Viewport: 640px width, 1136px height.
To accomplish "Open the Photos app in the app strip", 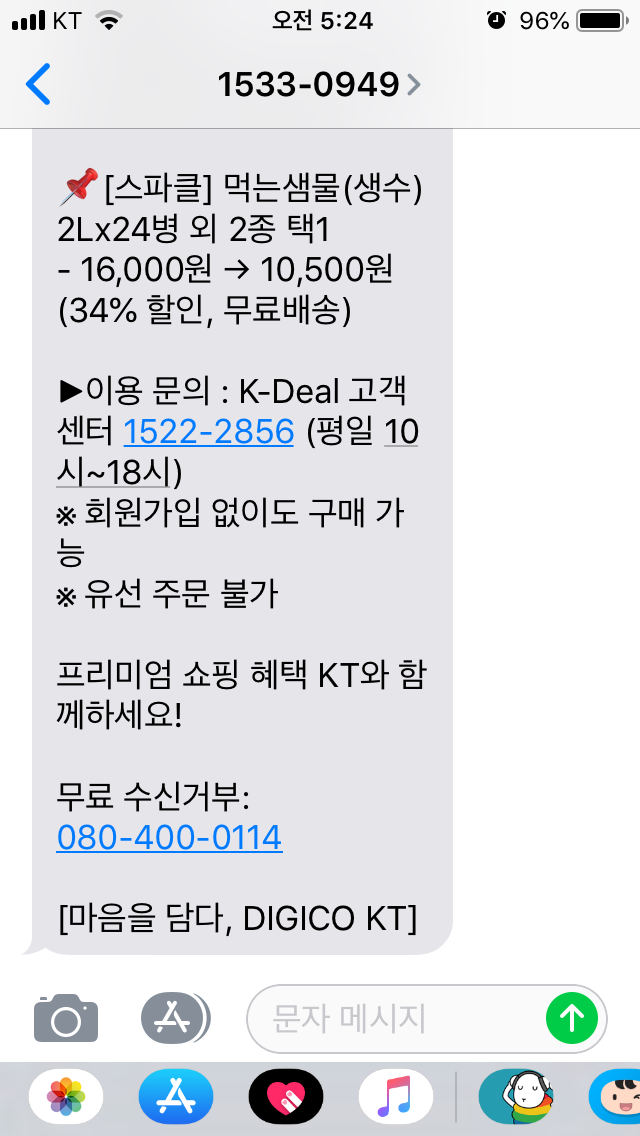I will tap(66, 1096).
